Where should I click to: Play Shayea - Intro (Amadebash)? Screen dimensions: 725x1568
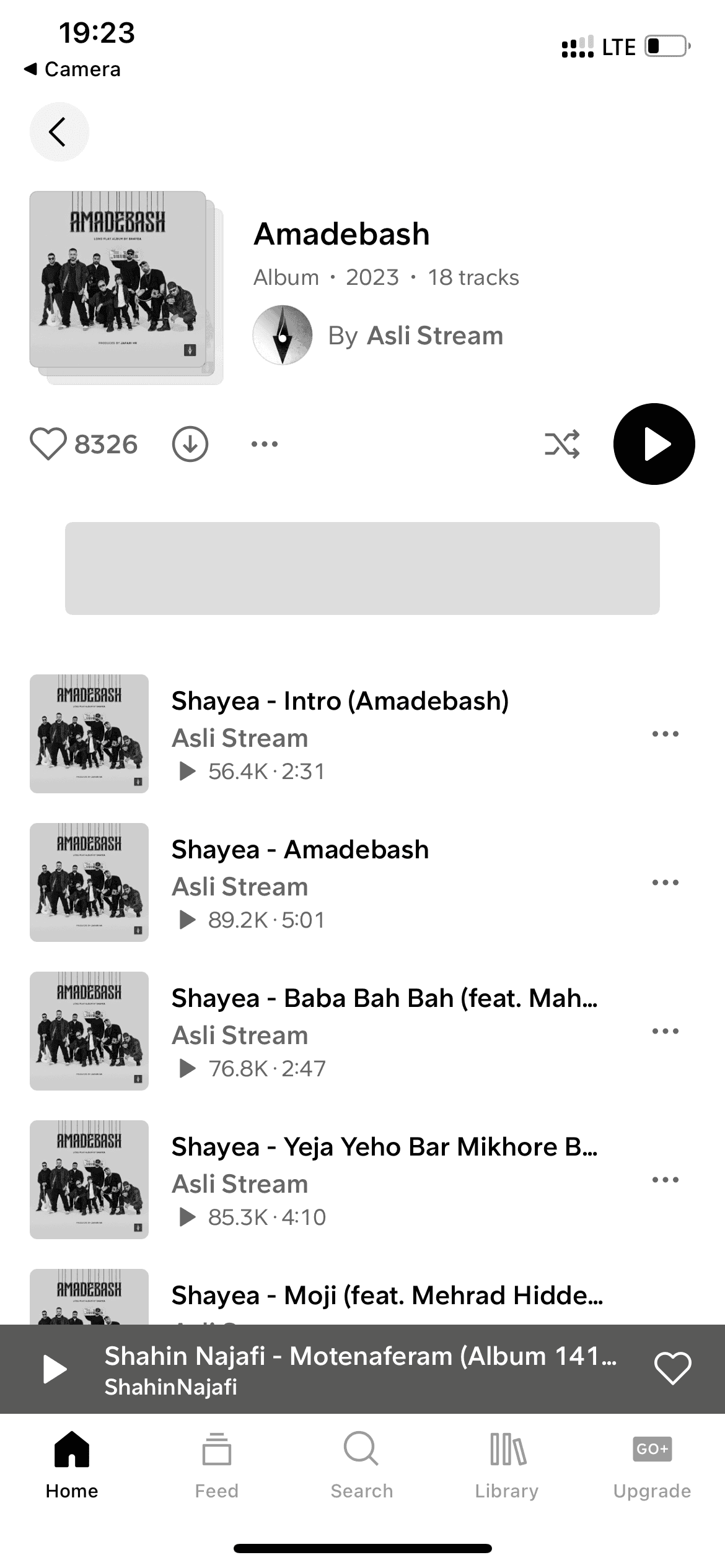click(340, 702)
